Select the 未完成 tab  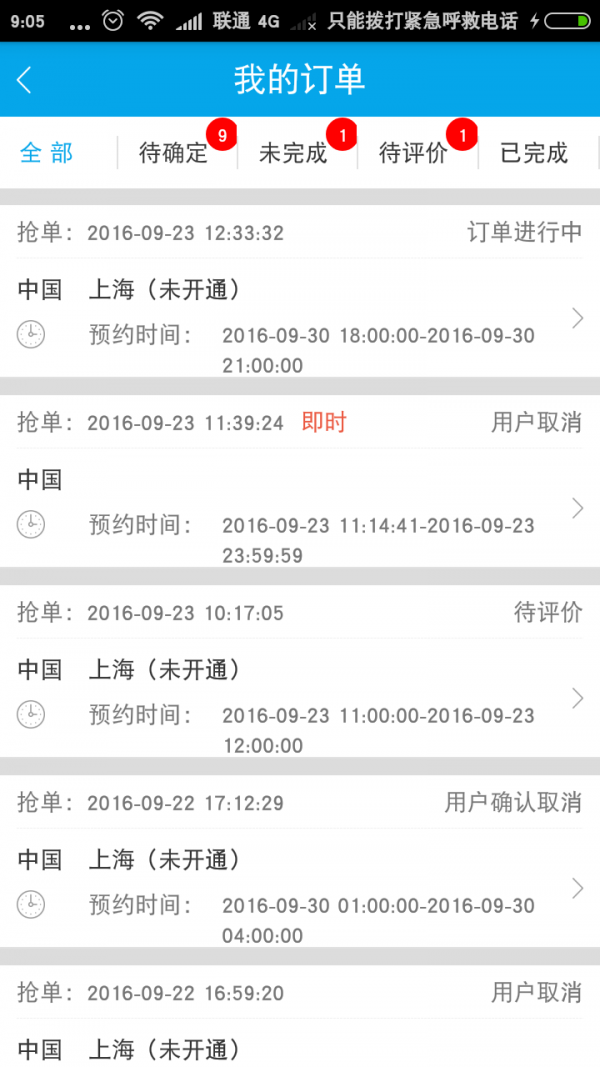(x=294, y=153)
